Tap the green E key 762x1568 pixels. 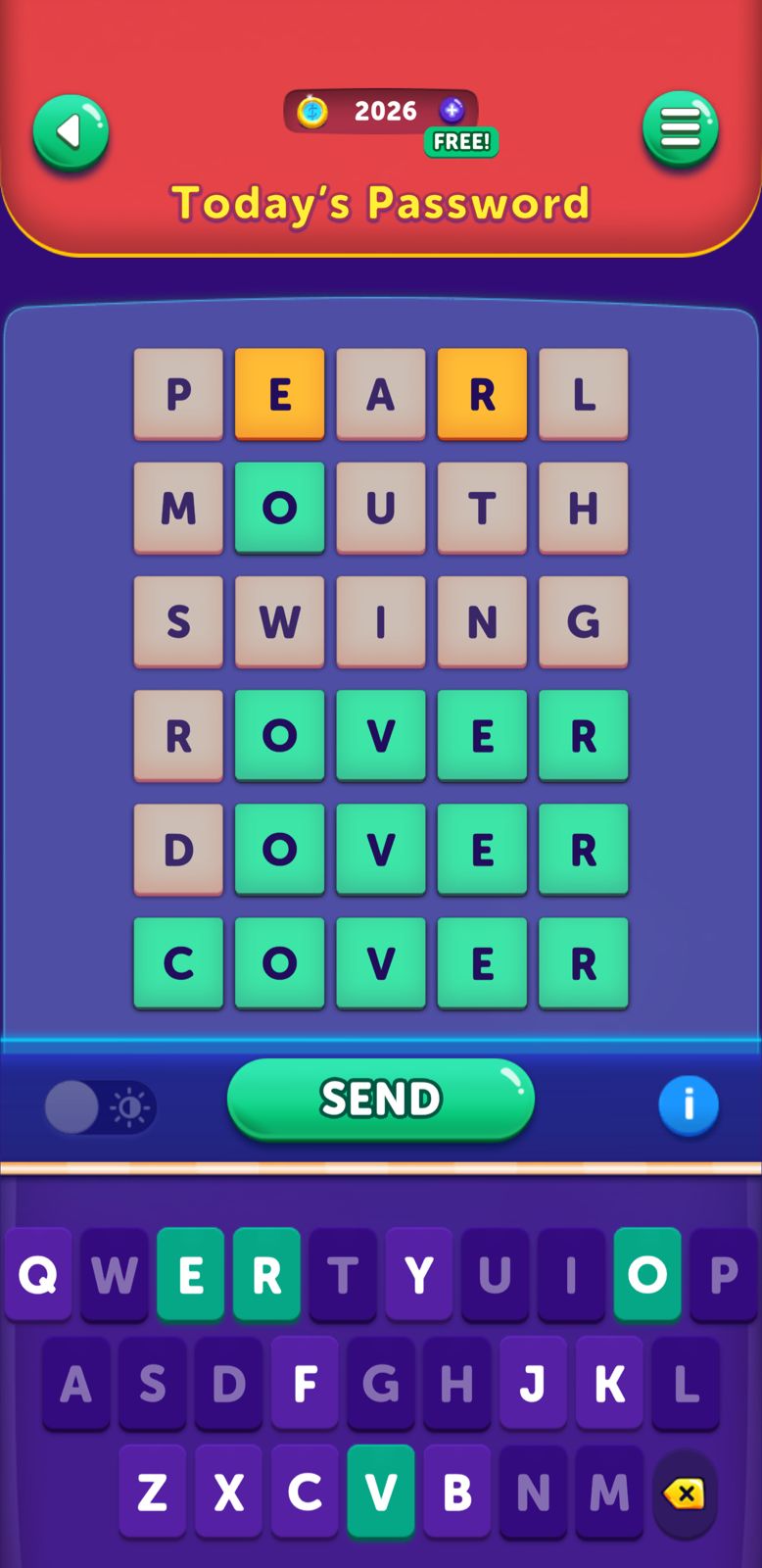click(190, 1274)
